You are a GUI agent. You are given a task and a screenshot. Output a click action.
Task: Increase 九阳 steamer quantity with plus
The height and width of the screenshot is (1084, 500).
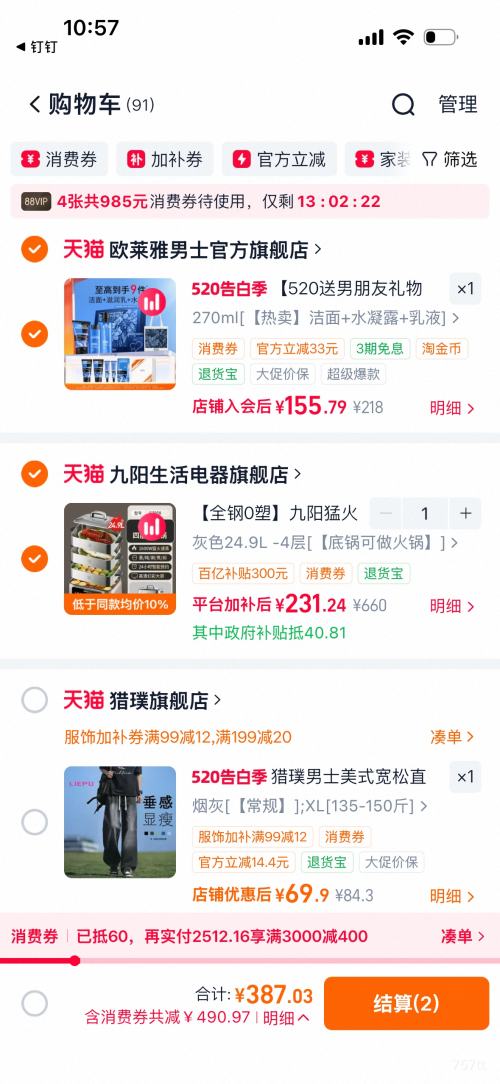(x=465, y=514)
